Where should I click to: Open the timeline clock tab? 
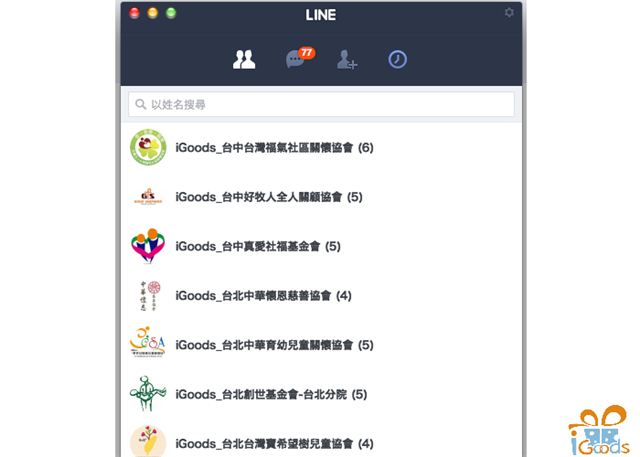398,60
